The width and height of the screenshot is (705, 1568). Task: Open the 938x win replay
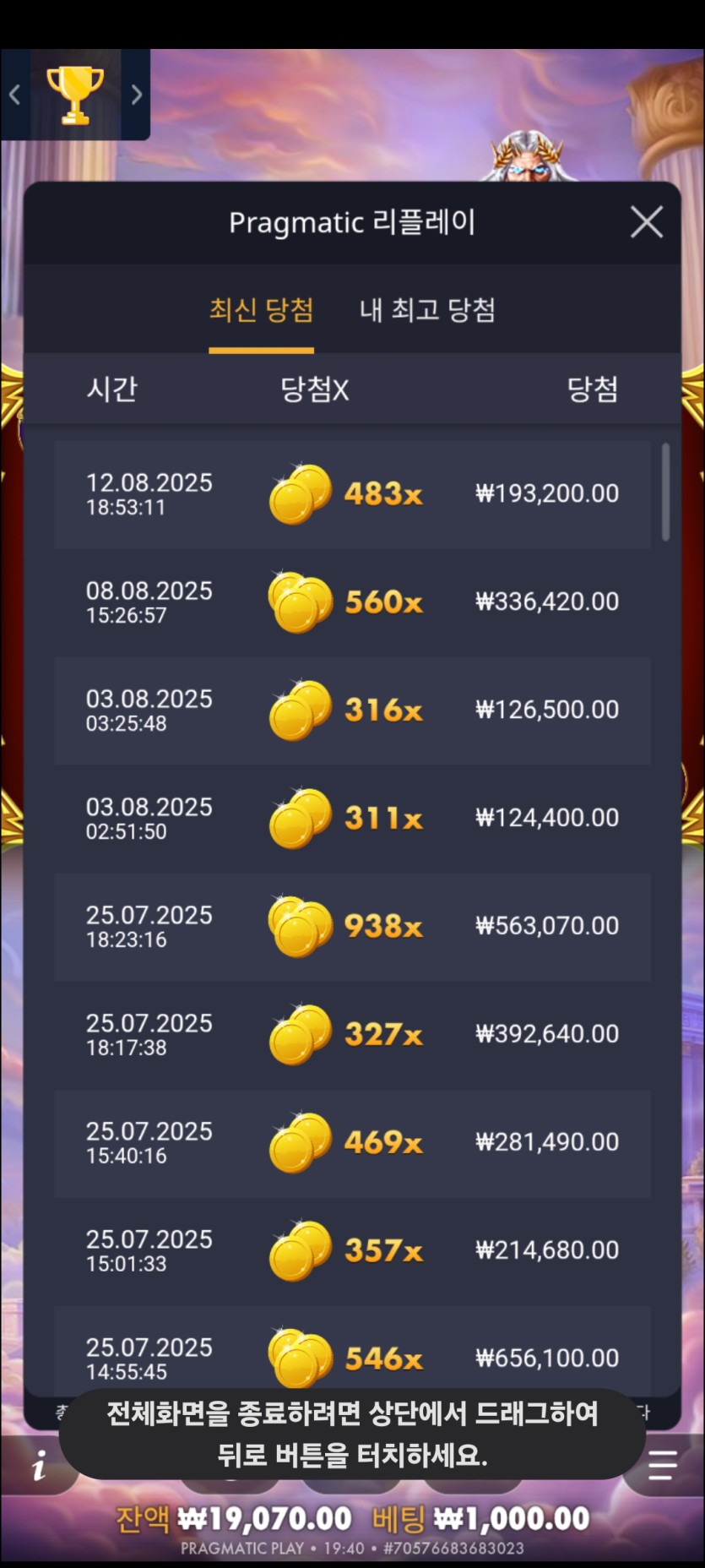352,927
